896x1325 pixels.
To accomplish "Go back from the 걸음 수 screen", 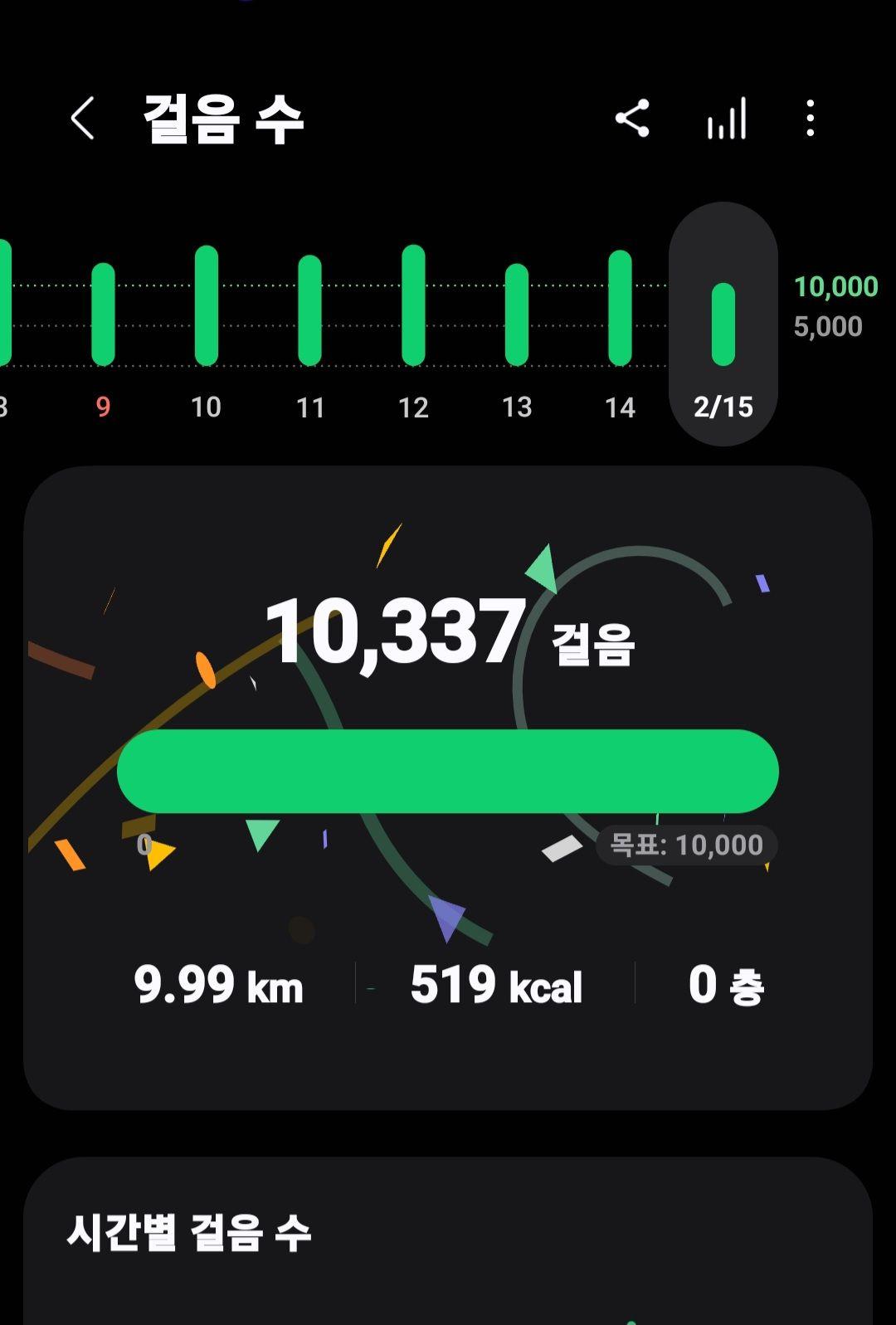I will point(83,119).
